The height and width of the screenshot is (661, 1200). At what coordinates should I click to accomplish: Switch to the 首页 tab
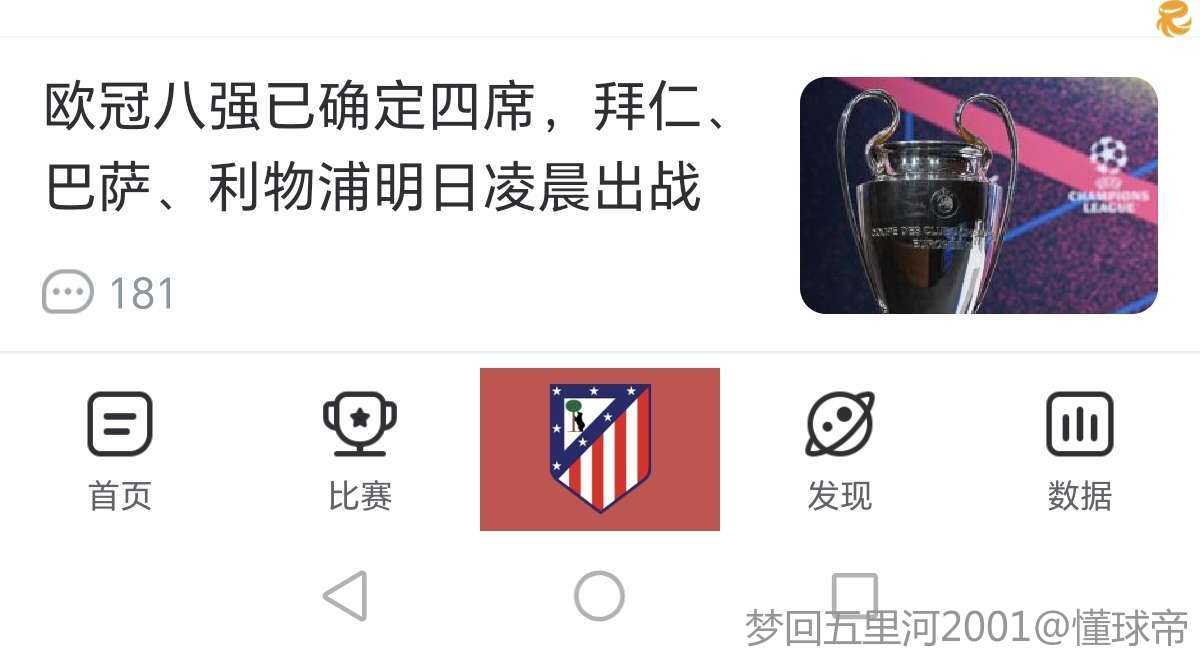(x=120, y=450)
